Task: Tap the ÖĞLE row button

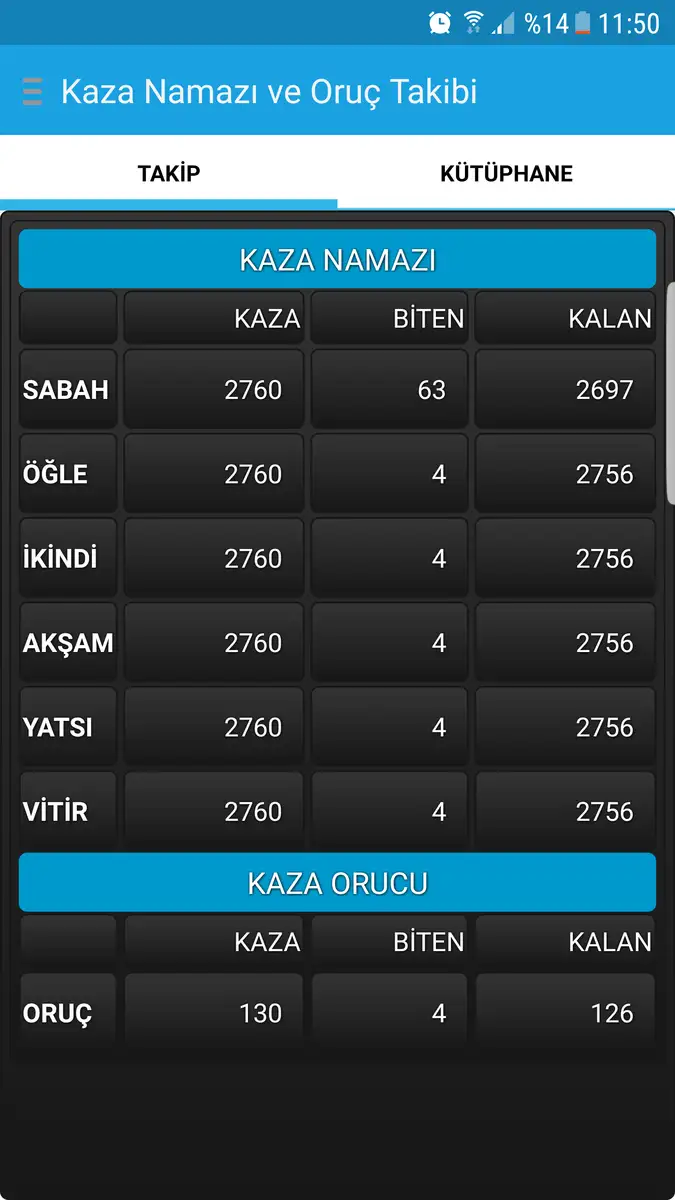Action: tap(67, 474)
